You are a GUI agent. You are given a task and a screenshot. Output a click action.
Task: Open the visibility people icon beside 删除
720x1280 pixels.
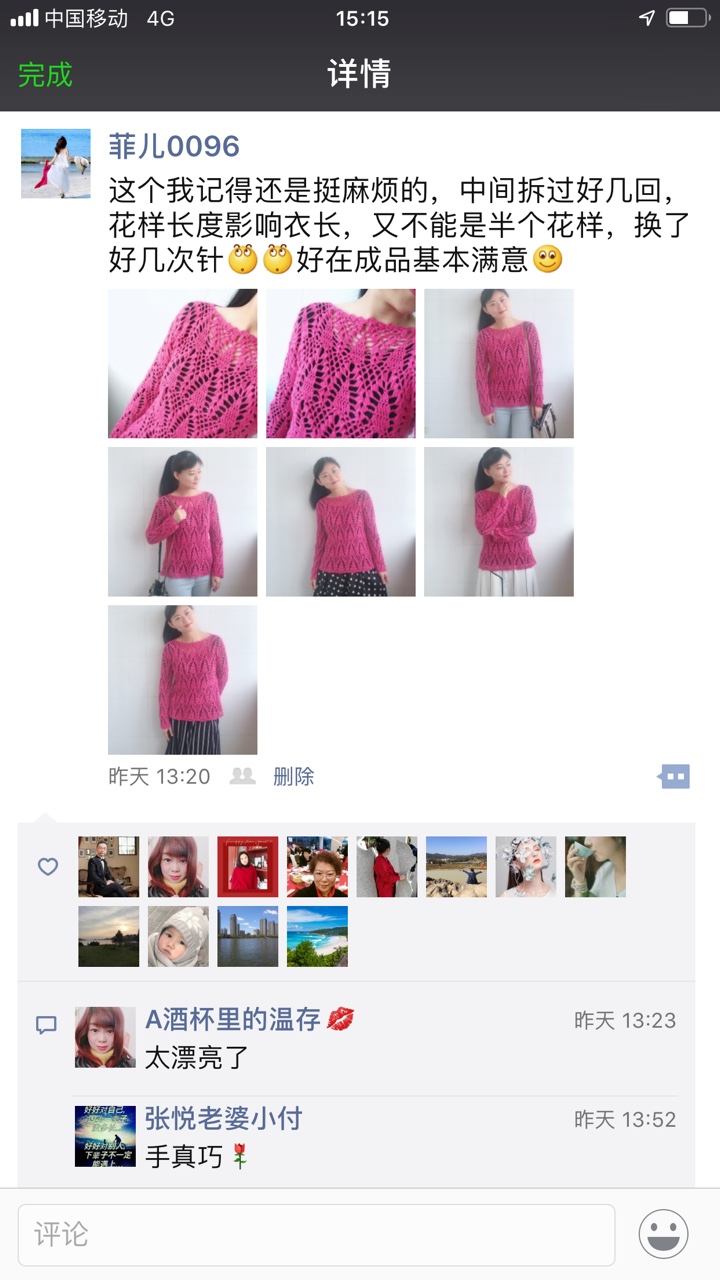242,776
